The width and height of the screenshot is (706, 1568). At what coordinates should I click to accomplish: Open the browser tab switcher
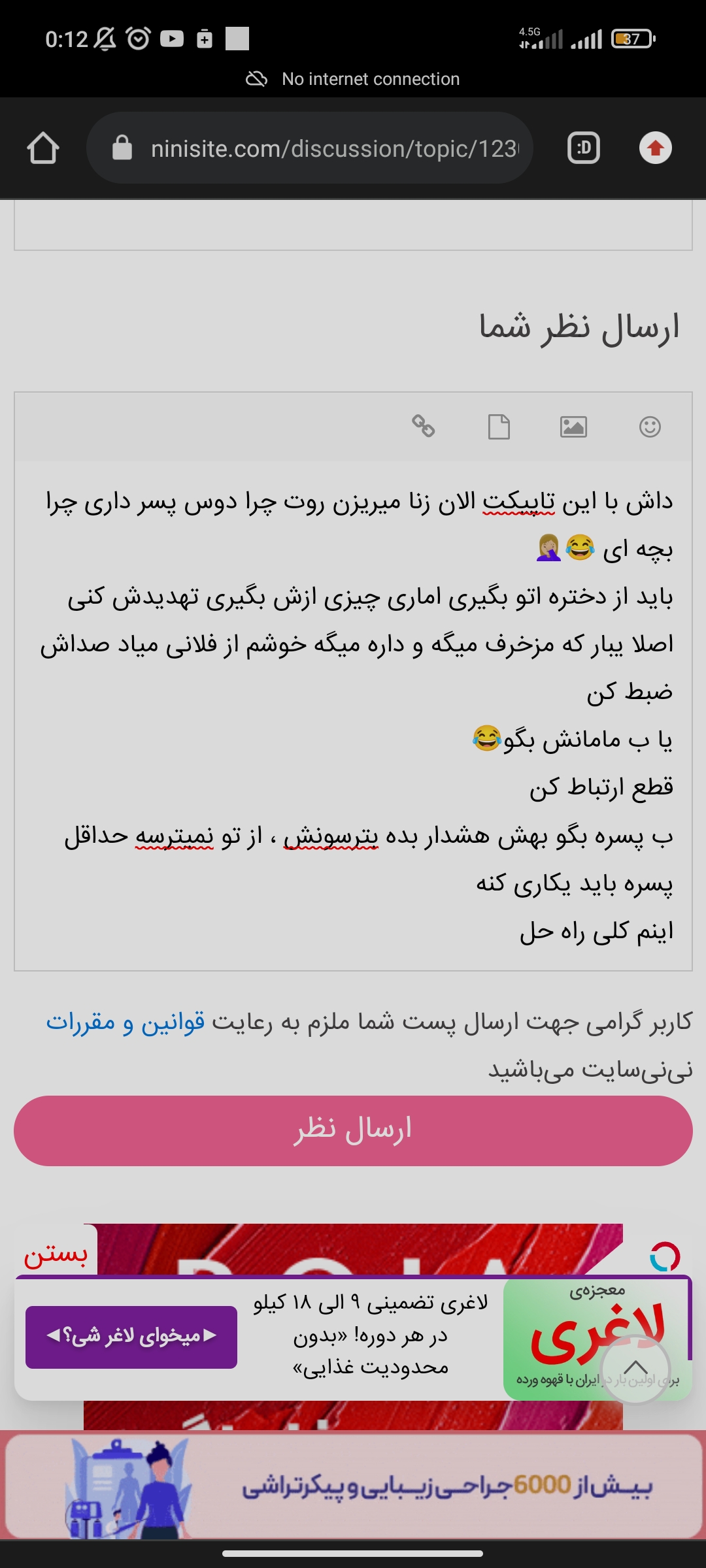pos(583,148)
